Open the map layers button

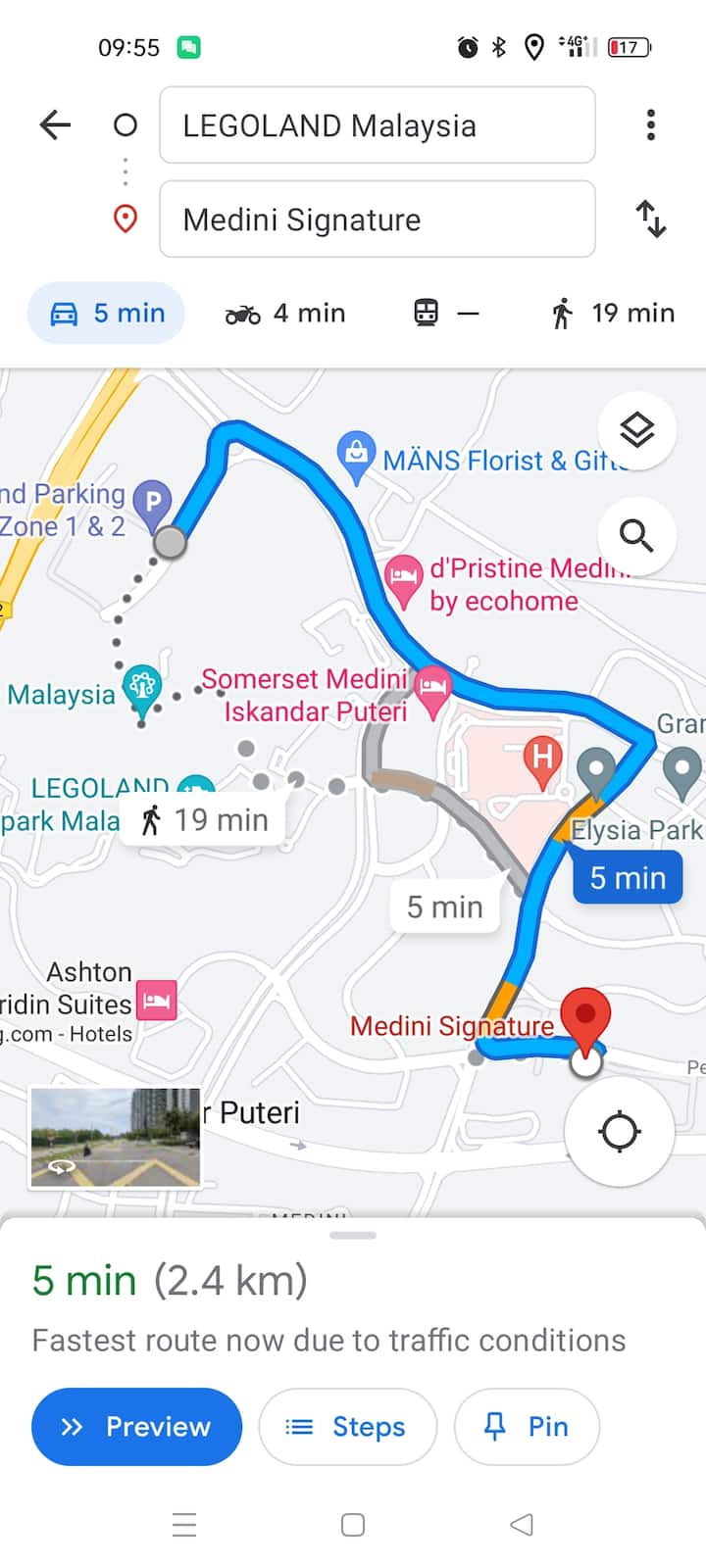tap(636, 430)
